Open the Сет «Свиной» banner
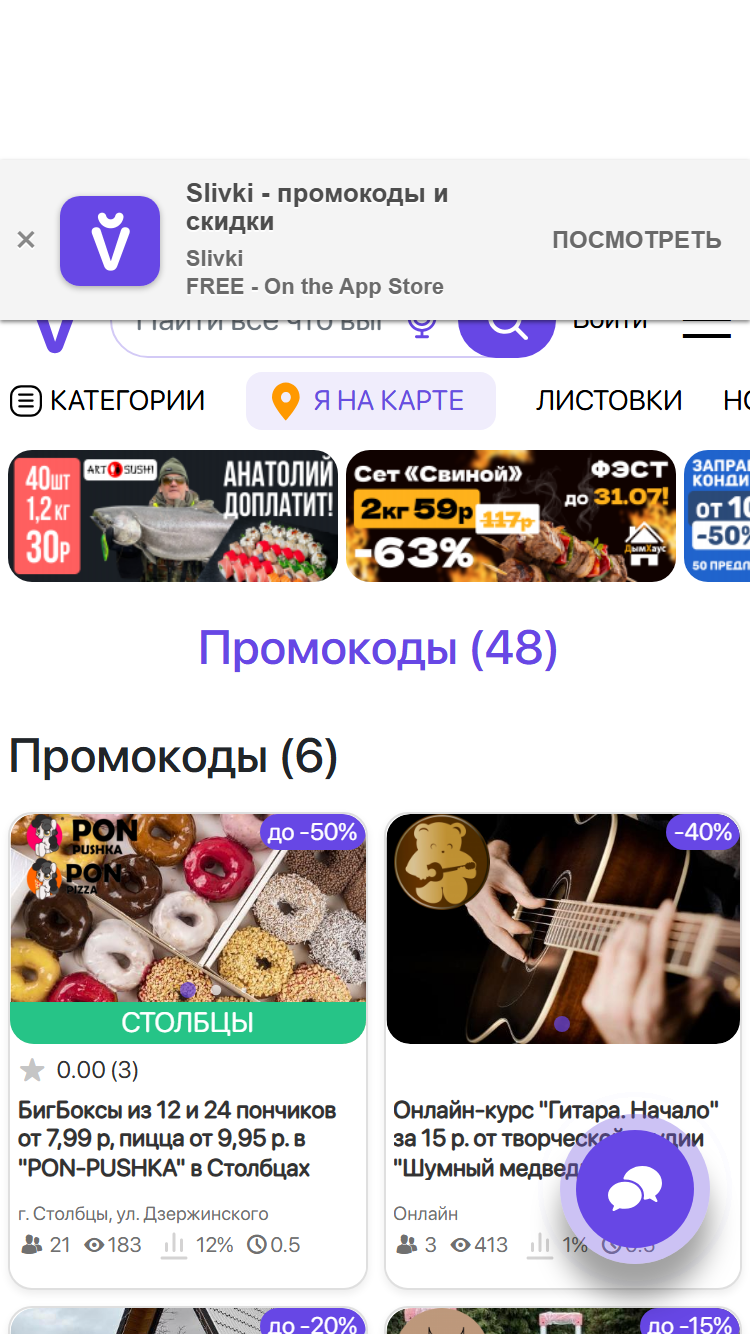Screen dimensions: 750x1334 coord(511,516)
